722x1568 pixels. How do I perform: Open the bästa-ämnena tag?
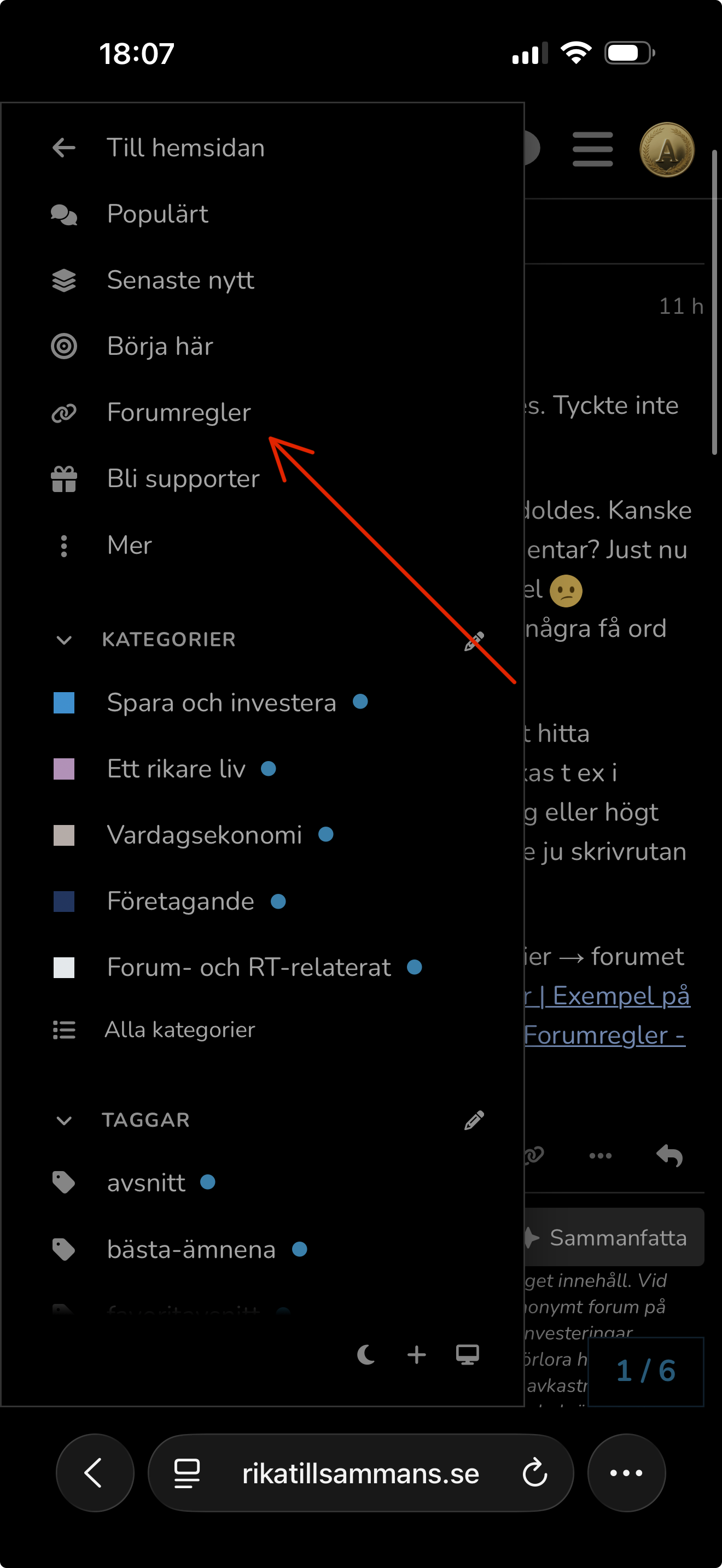[191, 1250]
